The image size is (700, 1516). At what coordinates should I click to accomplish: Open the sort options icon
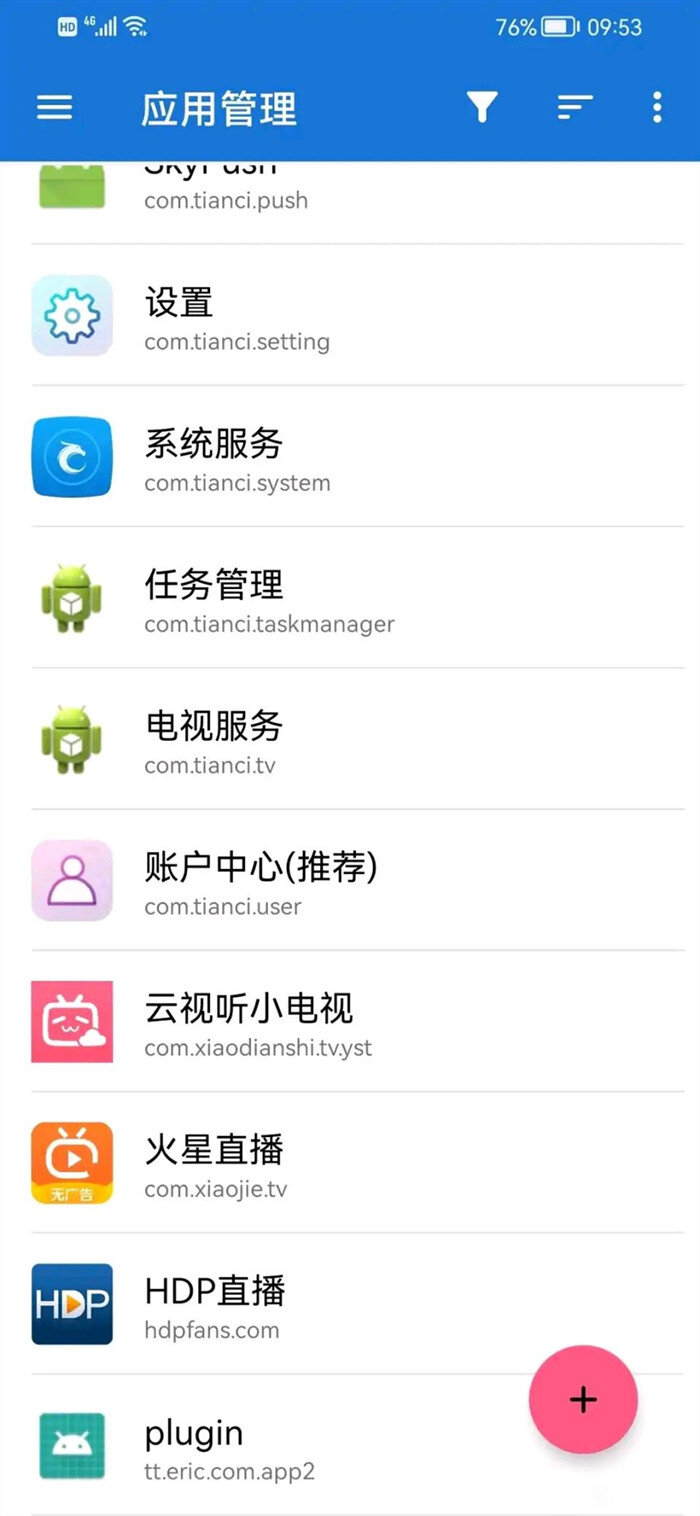click(x=574, y=107)
